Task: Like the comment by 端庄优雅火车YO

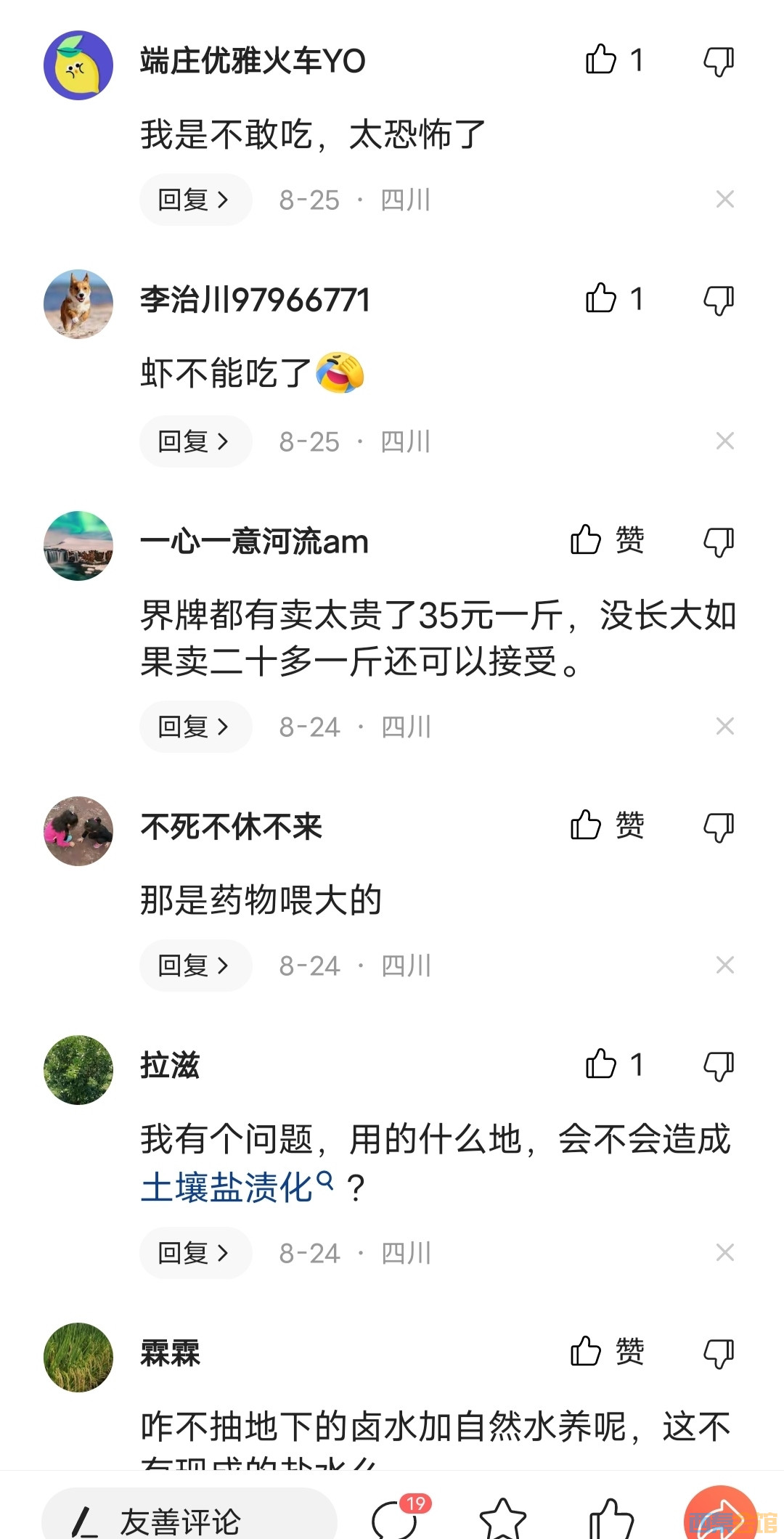Action: (x=602, y=60)
